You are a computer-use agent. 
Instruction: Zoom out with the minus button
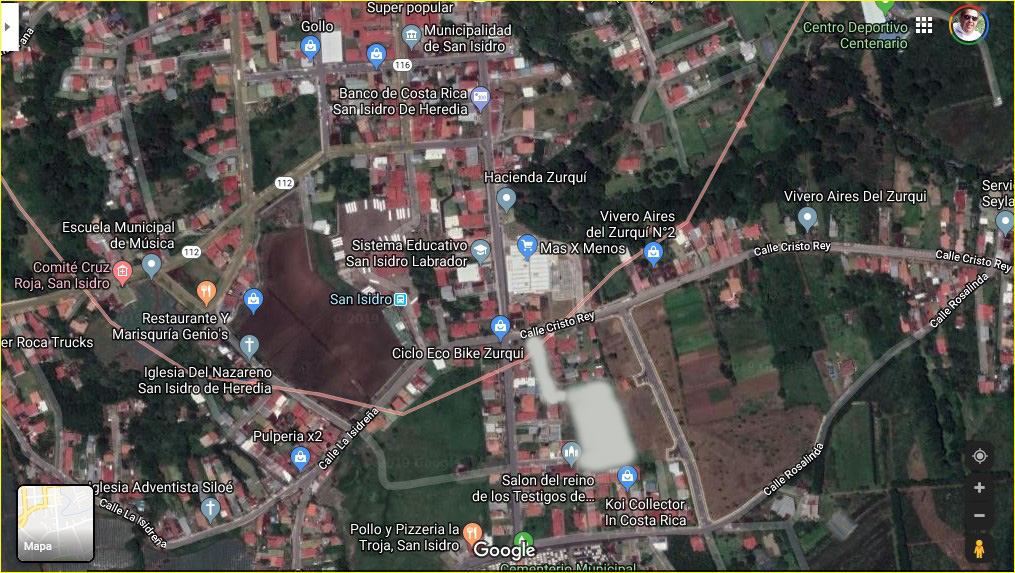(979, 515)
